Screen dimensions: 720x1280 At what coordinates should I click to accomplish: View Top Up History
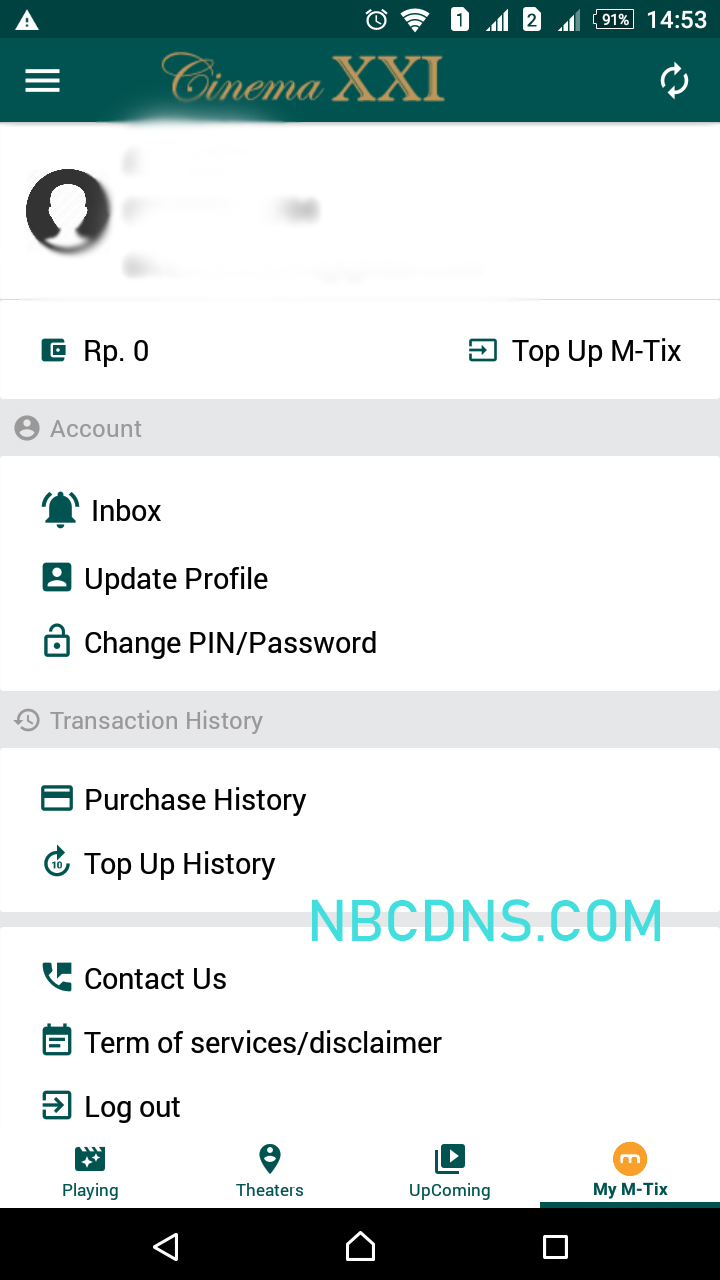[179, 864]
